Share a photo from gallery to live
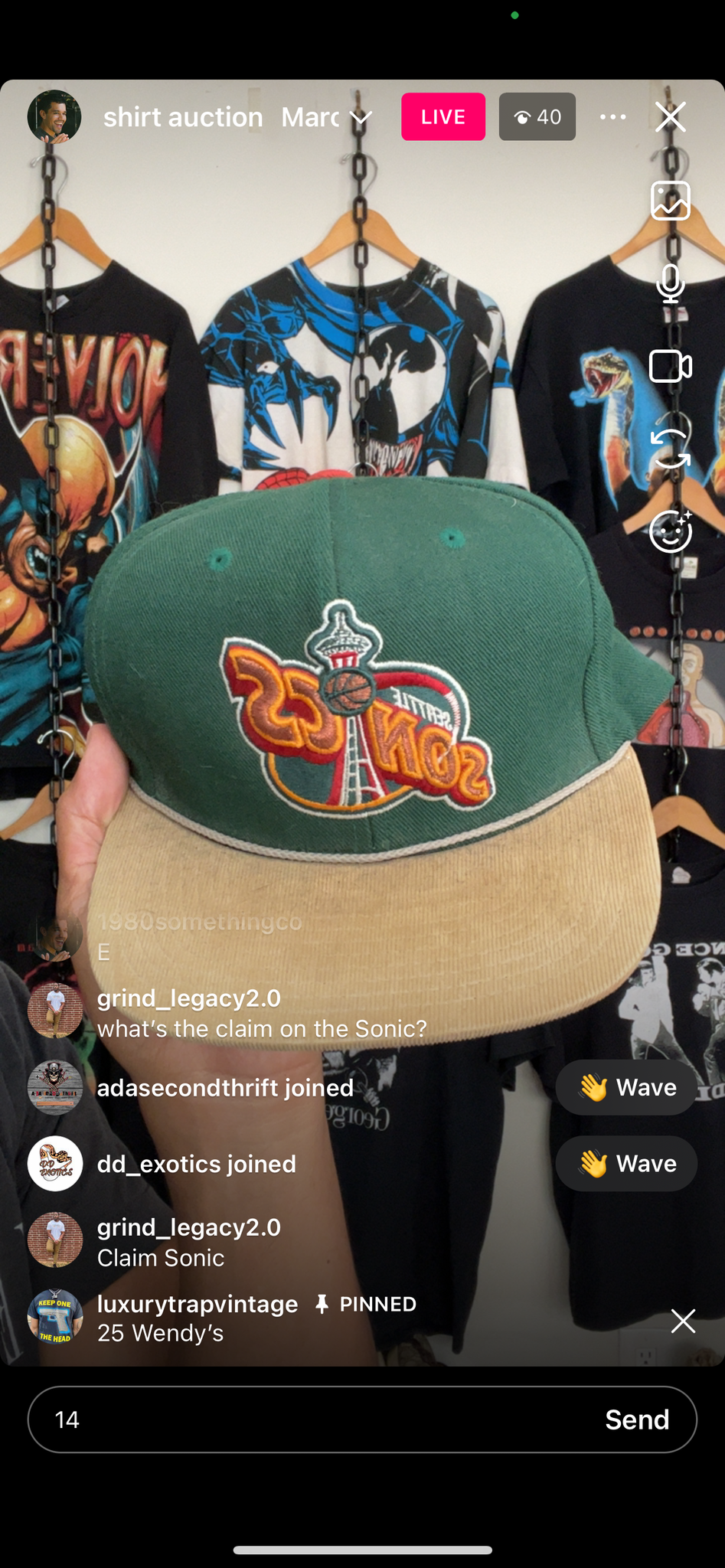The height and width of the screenshot is (1568, 725). 670,201
